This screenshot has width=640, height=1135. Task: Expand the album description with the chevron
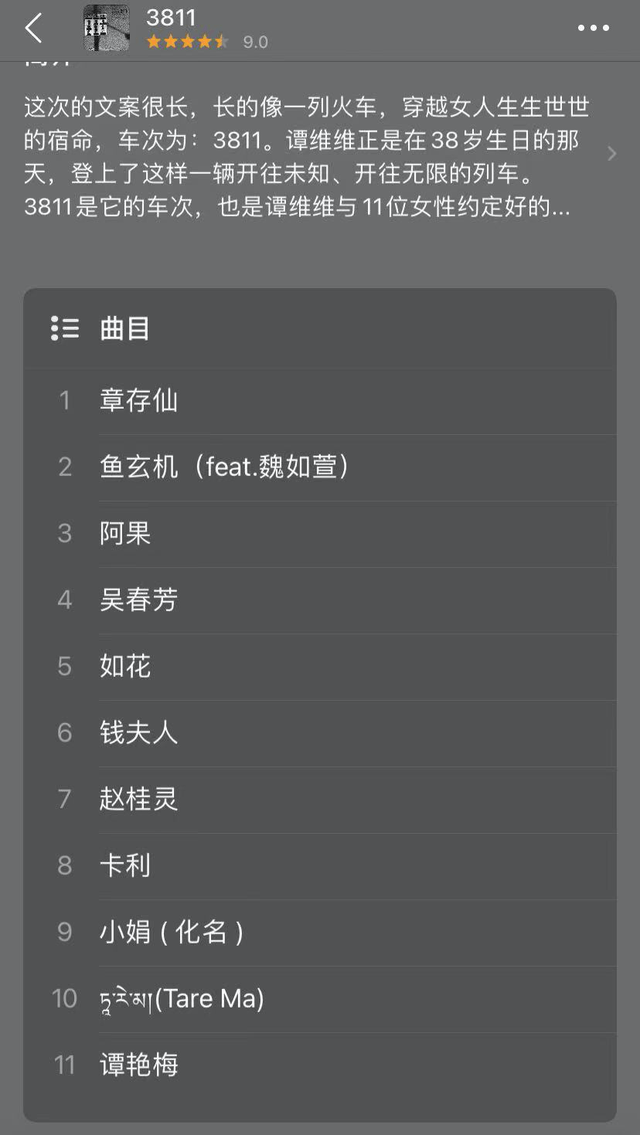(x=612, y=153)
